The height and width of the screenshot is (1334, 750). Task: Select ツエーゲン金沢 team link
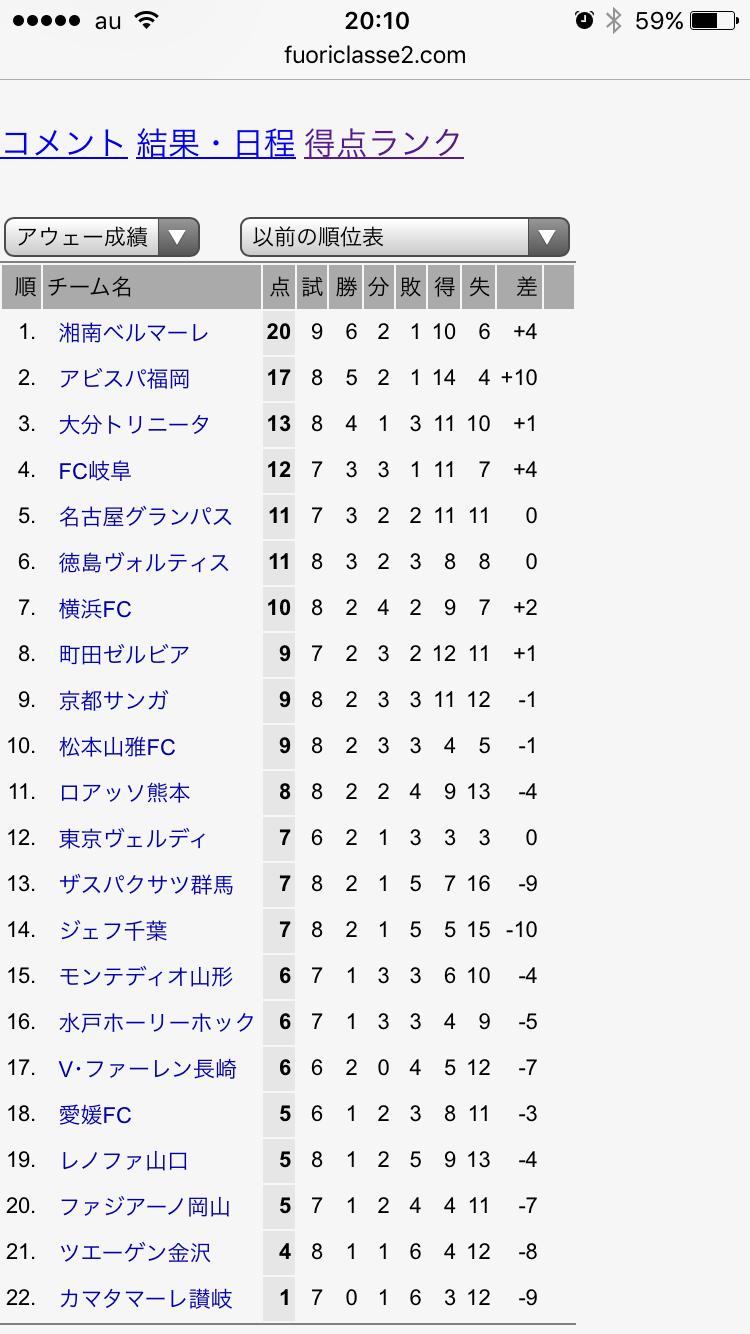(135, 1252)
